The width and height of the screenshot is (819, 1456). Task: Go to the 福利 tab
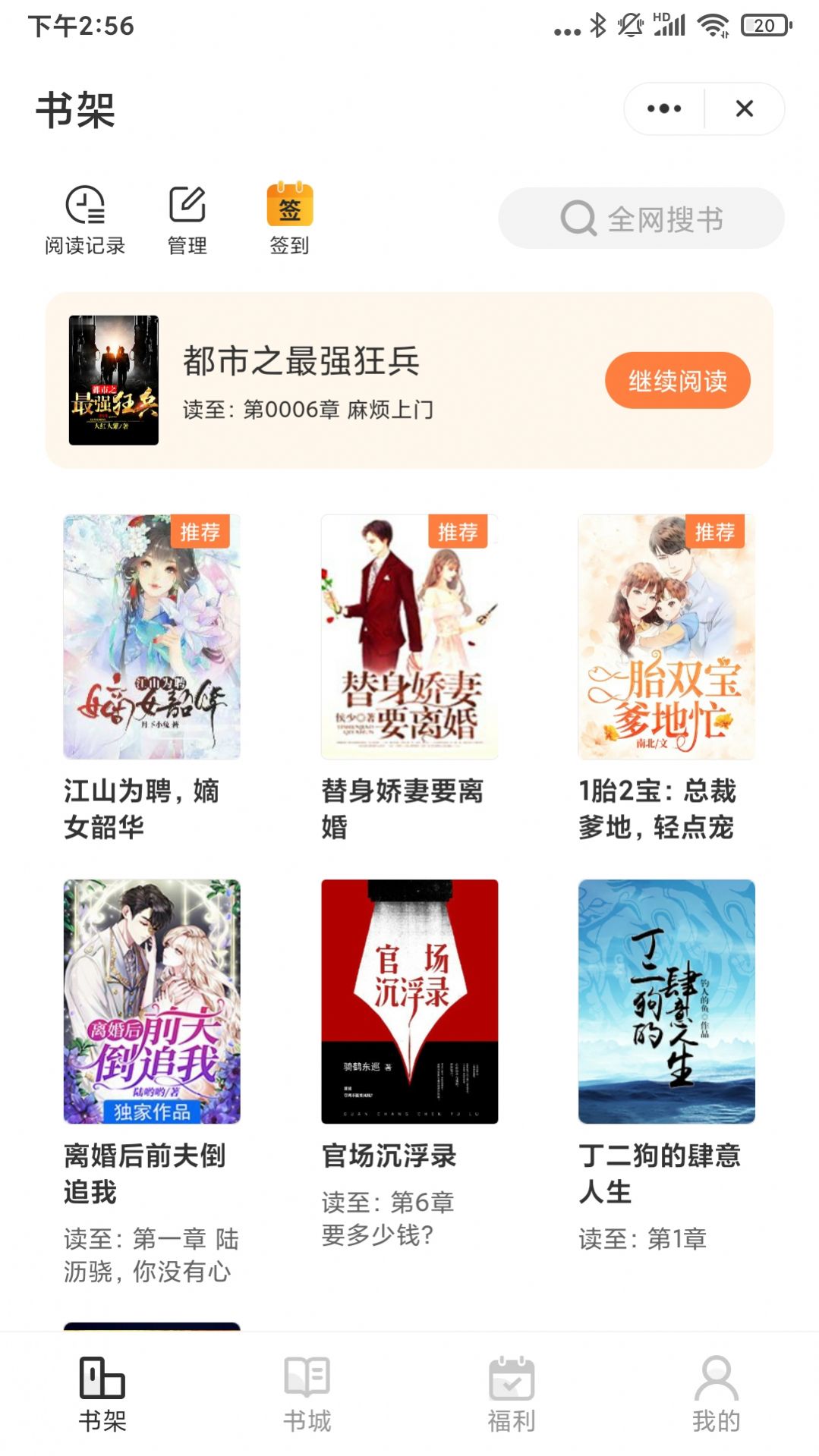pos(512,1394)
